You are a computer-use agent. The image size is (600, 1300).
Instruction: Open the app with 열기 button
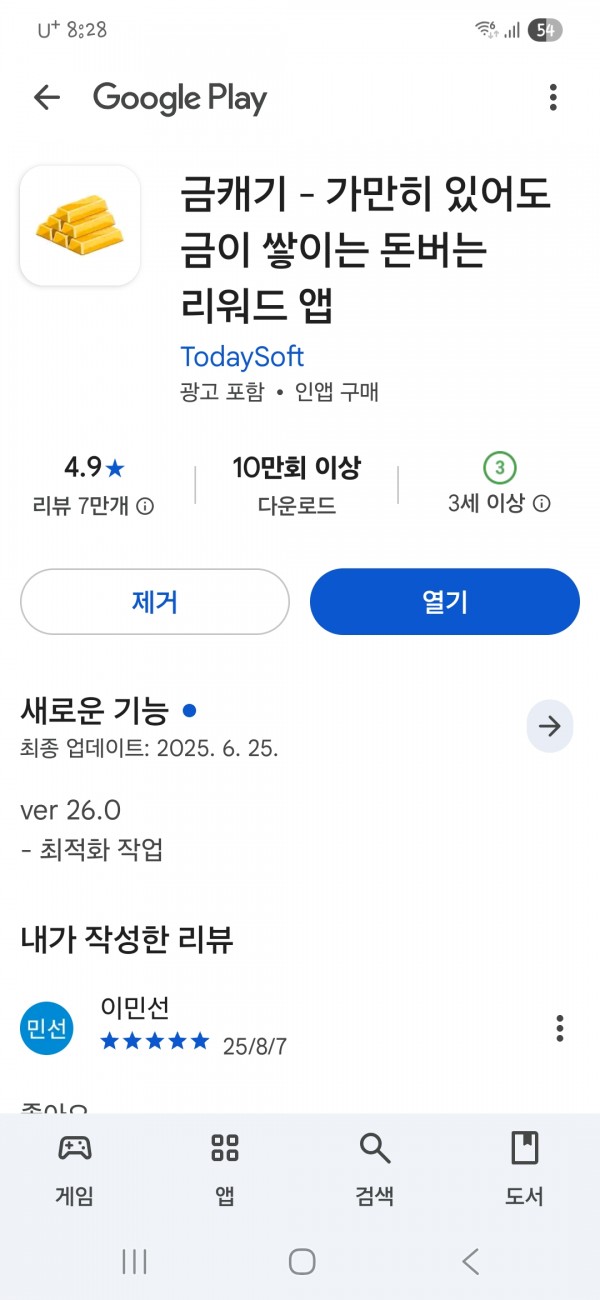click(x=445, y=601)
